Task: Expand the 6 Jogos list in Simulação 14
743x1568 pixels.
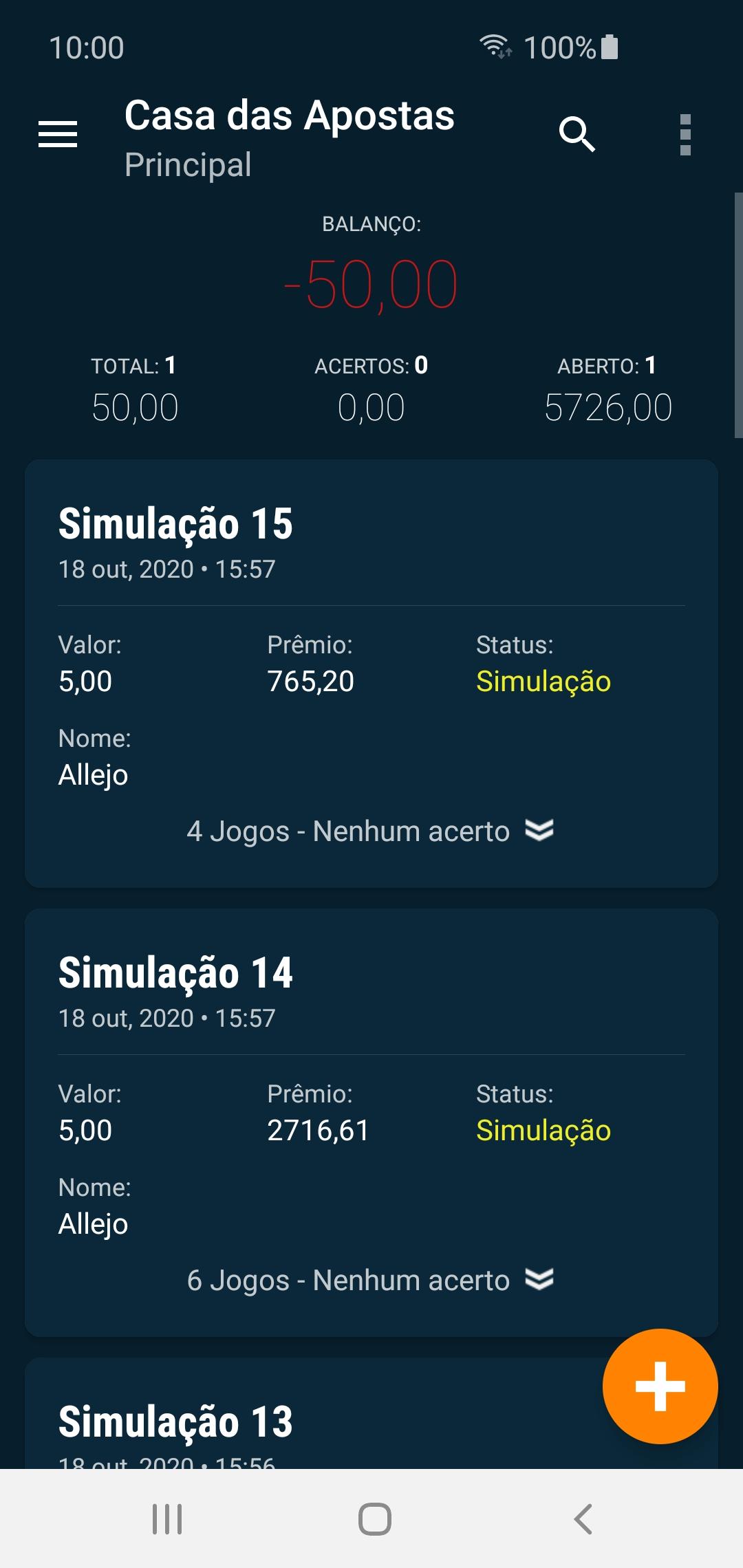Action: tap(371, 1281)
